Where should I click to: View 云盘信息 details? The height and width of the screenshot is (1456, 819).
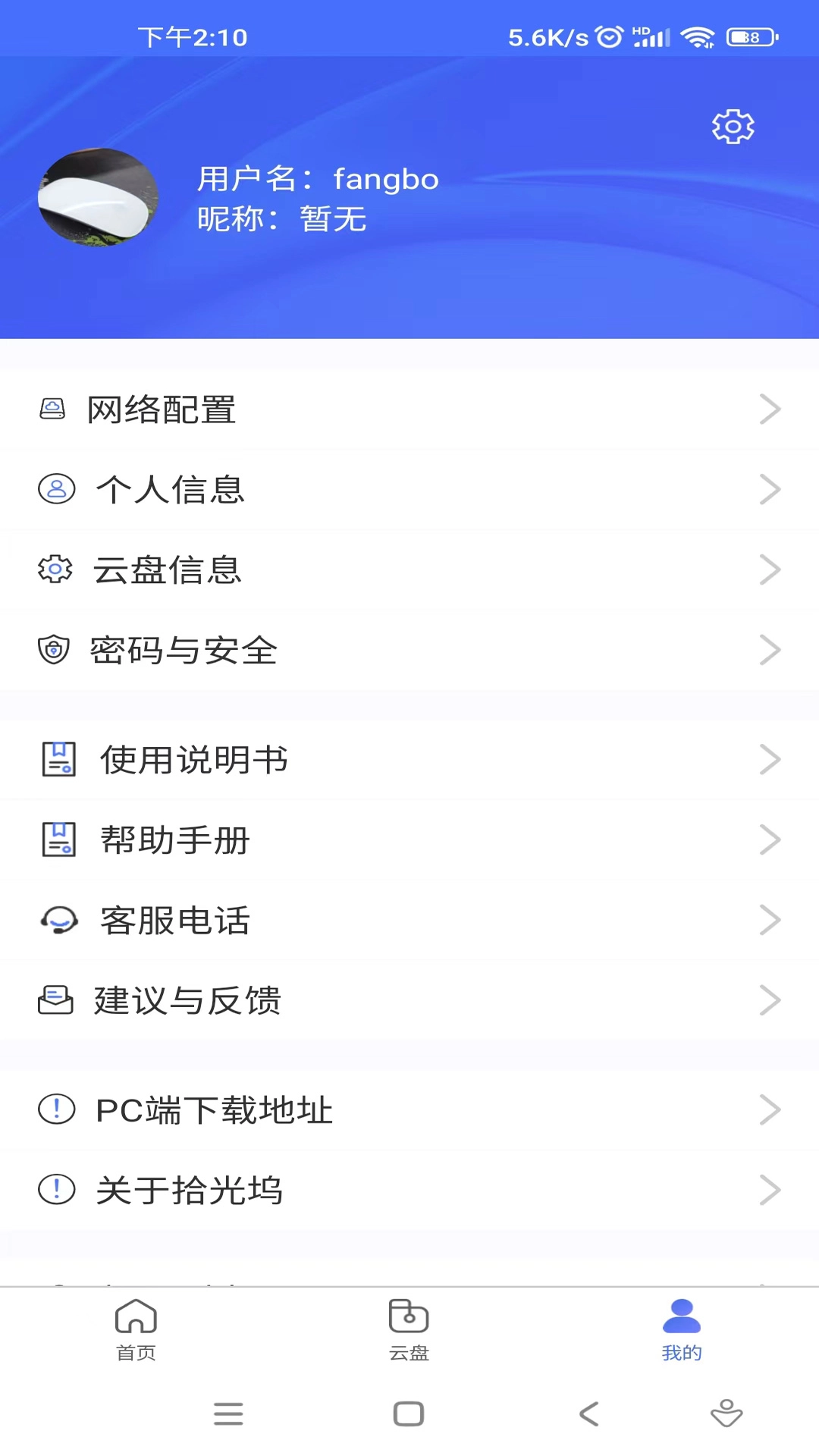coord(409,570)
